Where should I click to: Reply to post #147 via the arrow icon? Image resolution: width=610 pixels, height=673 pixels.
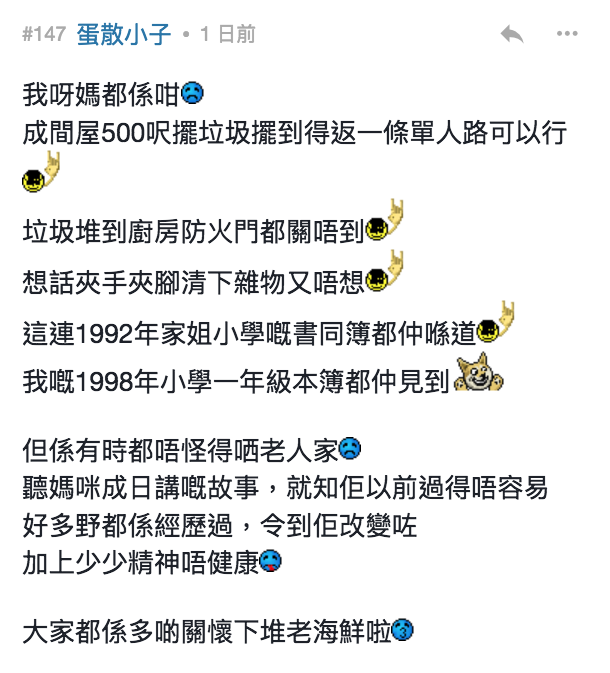point(512,35)
